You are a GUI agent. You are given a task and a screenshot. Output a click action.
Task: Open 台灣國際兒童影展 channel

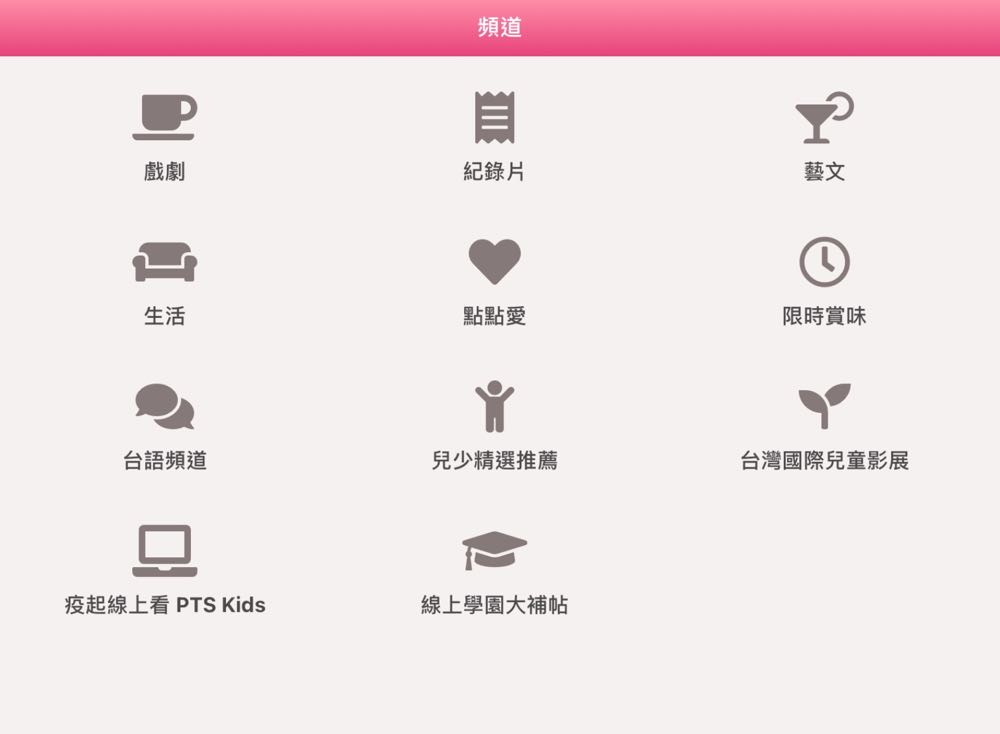click(x=824, y=427)
